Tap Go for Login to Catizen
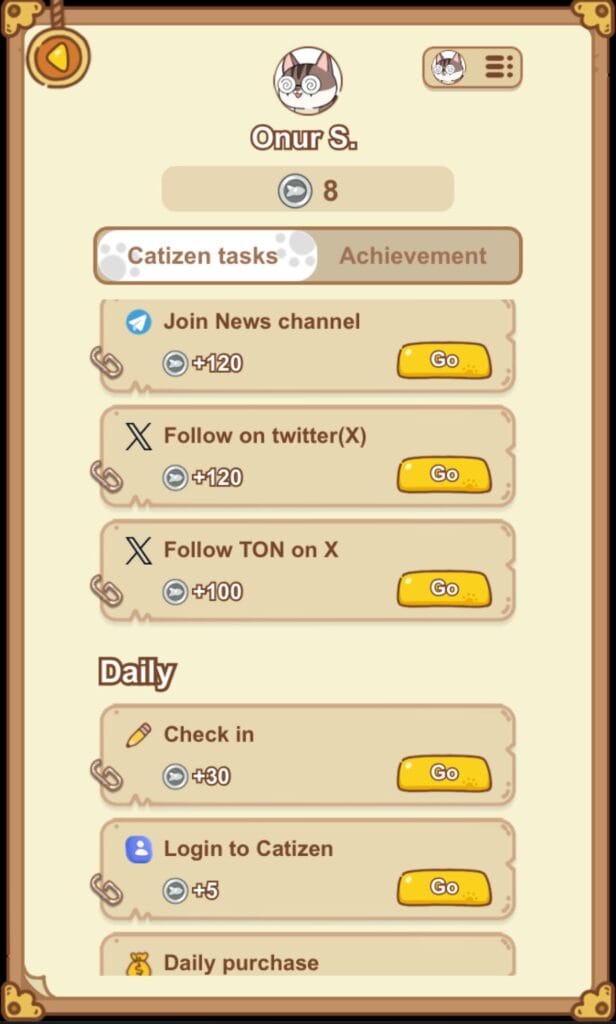The image size is (616, 1024). pyautogui.click(x=444, y=887)
